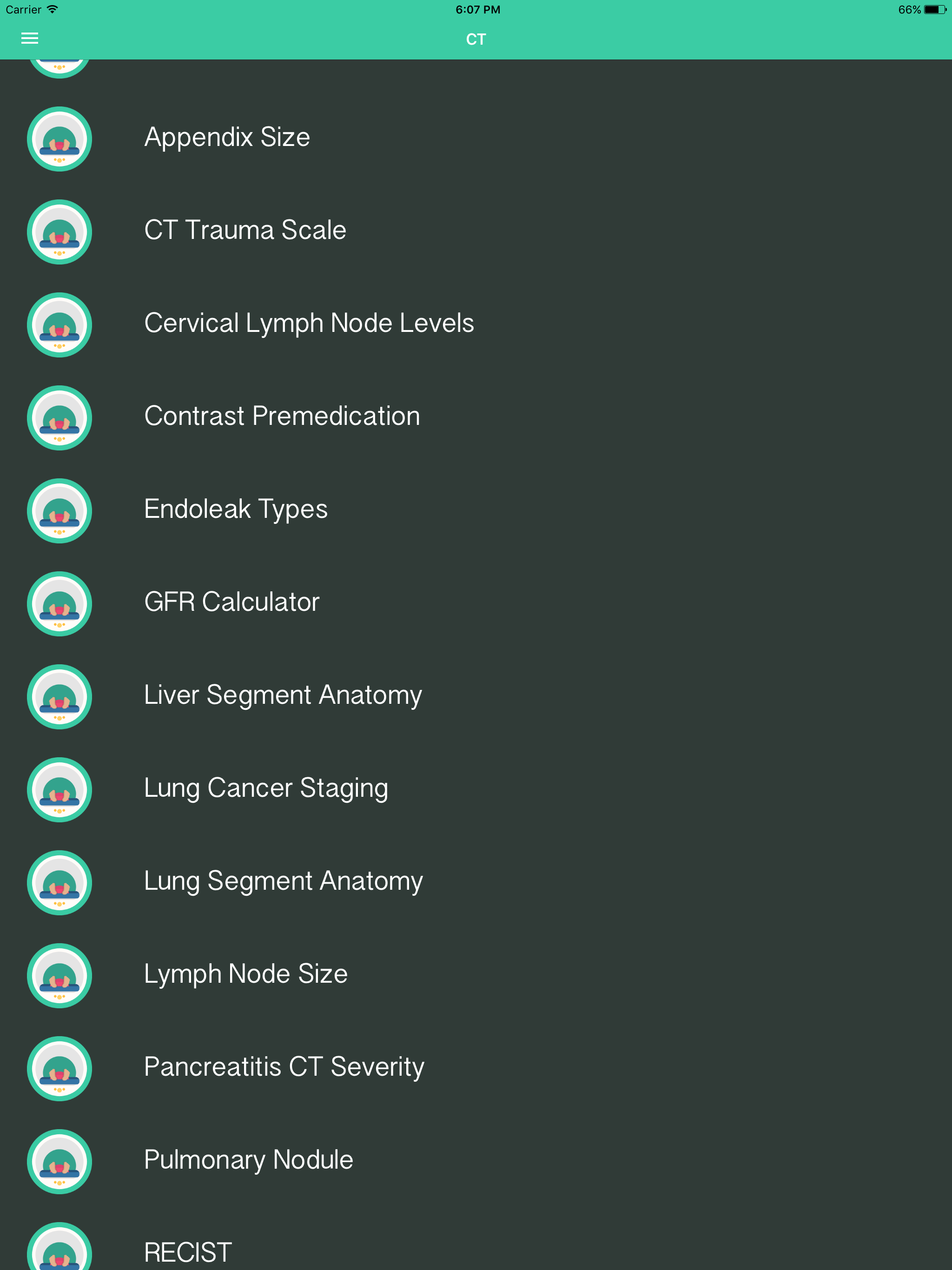952x1270 pixels.
Task: Open the Lung Cancer Staging entry
Action: [x=266, y=787]
